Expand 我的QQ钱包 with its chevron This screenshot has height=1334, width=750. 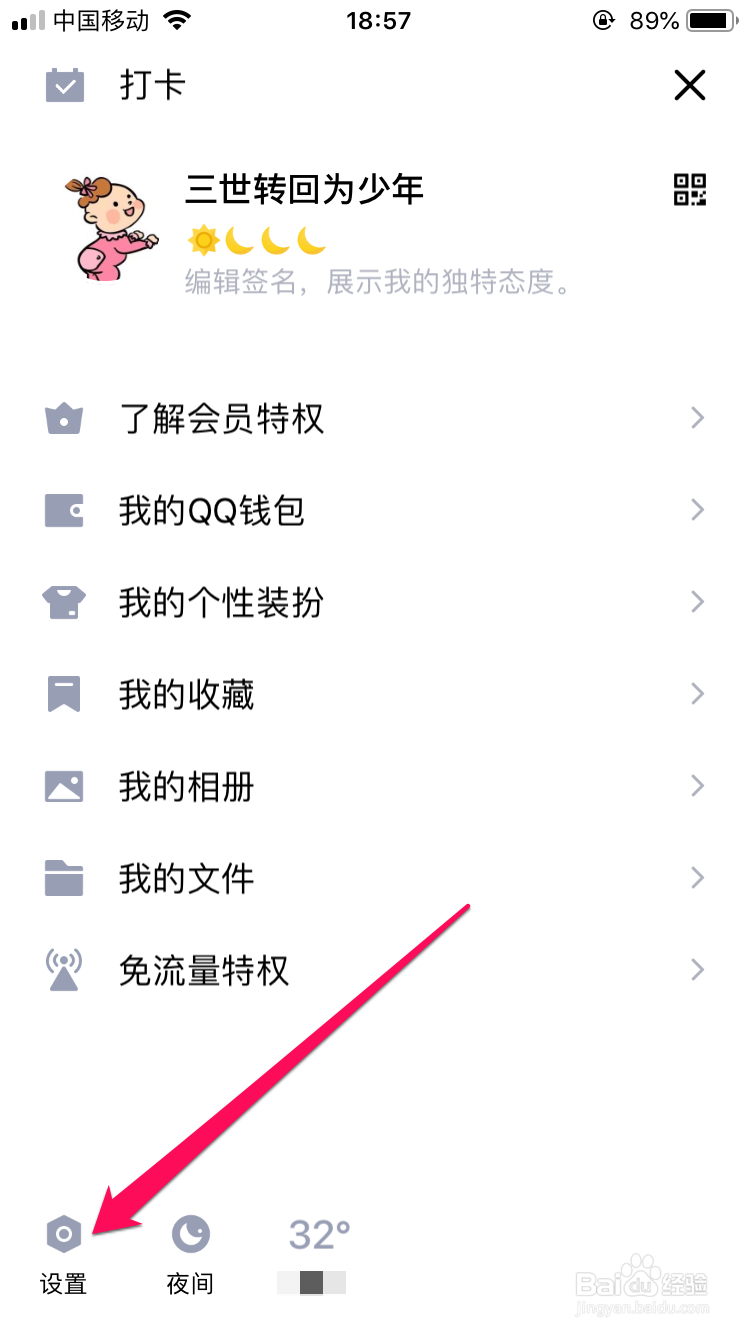(x=697, y=510)
